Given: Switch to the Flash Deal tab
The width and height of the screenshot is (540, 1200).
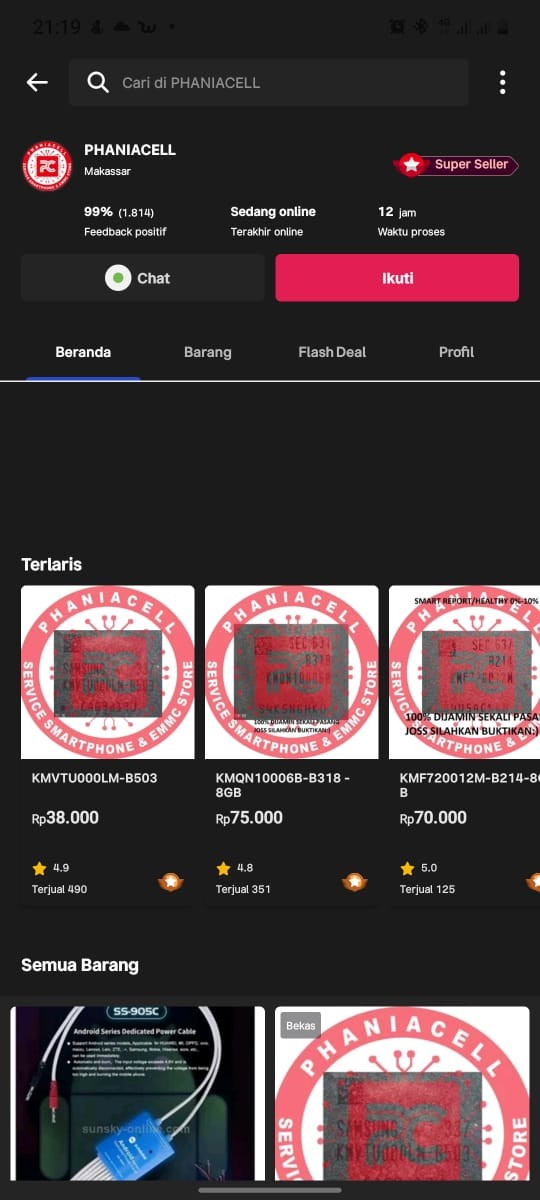Looking at the screenshot, I should (x=332, y=352).
